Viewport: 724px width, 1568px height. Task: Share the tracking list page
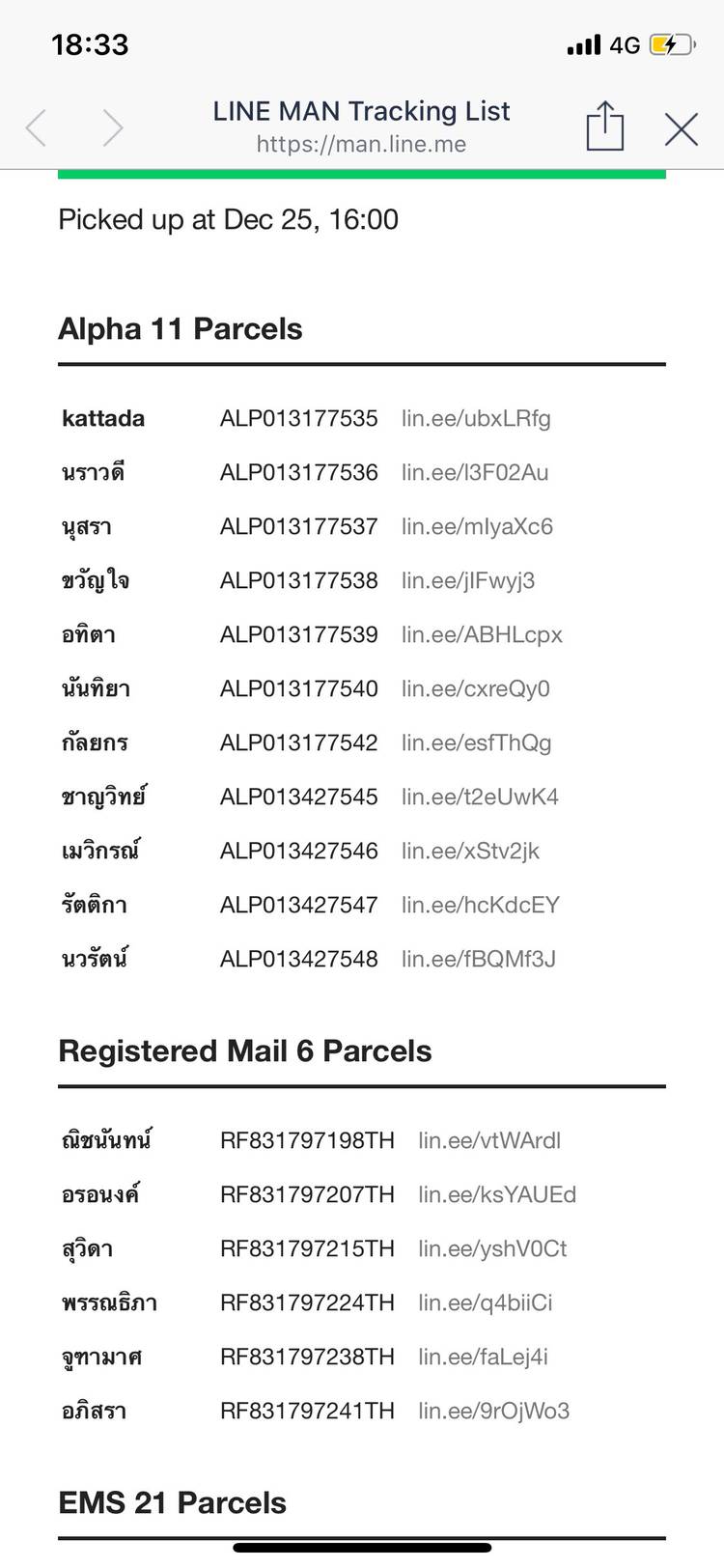[605, 126]
